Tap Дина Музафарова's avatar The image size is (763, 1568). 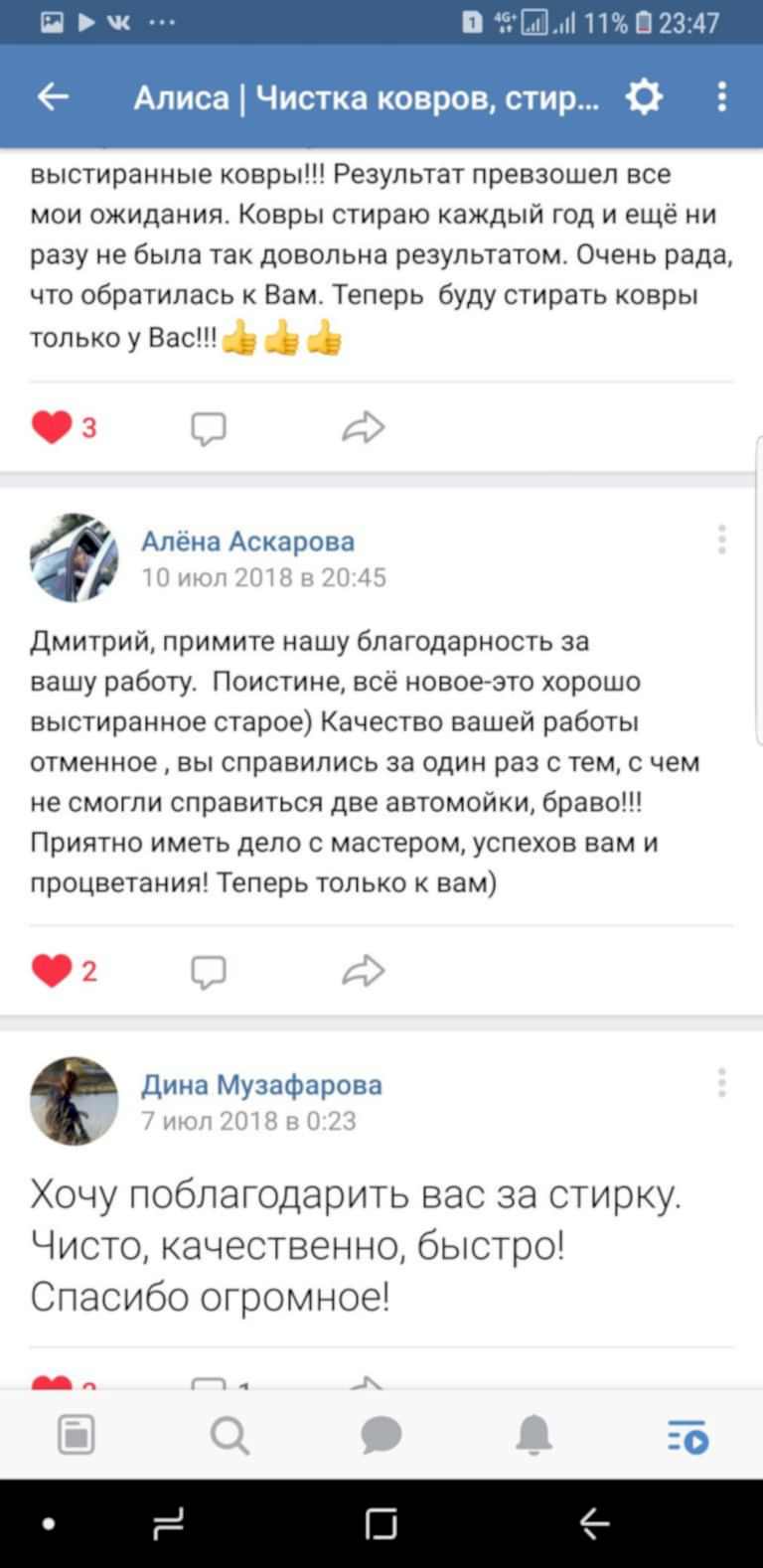click(75, 1101)
